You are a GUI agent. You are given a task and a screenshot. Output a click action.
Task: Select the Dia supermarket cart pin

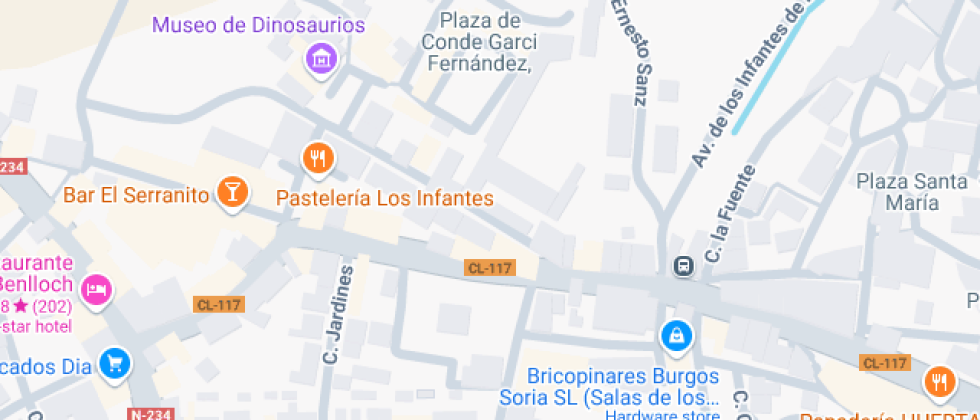pos(116,363)
